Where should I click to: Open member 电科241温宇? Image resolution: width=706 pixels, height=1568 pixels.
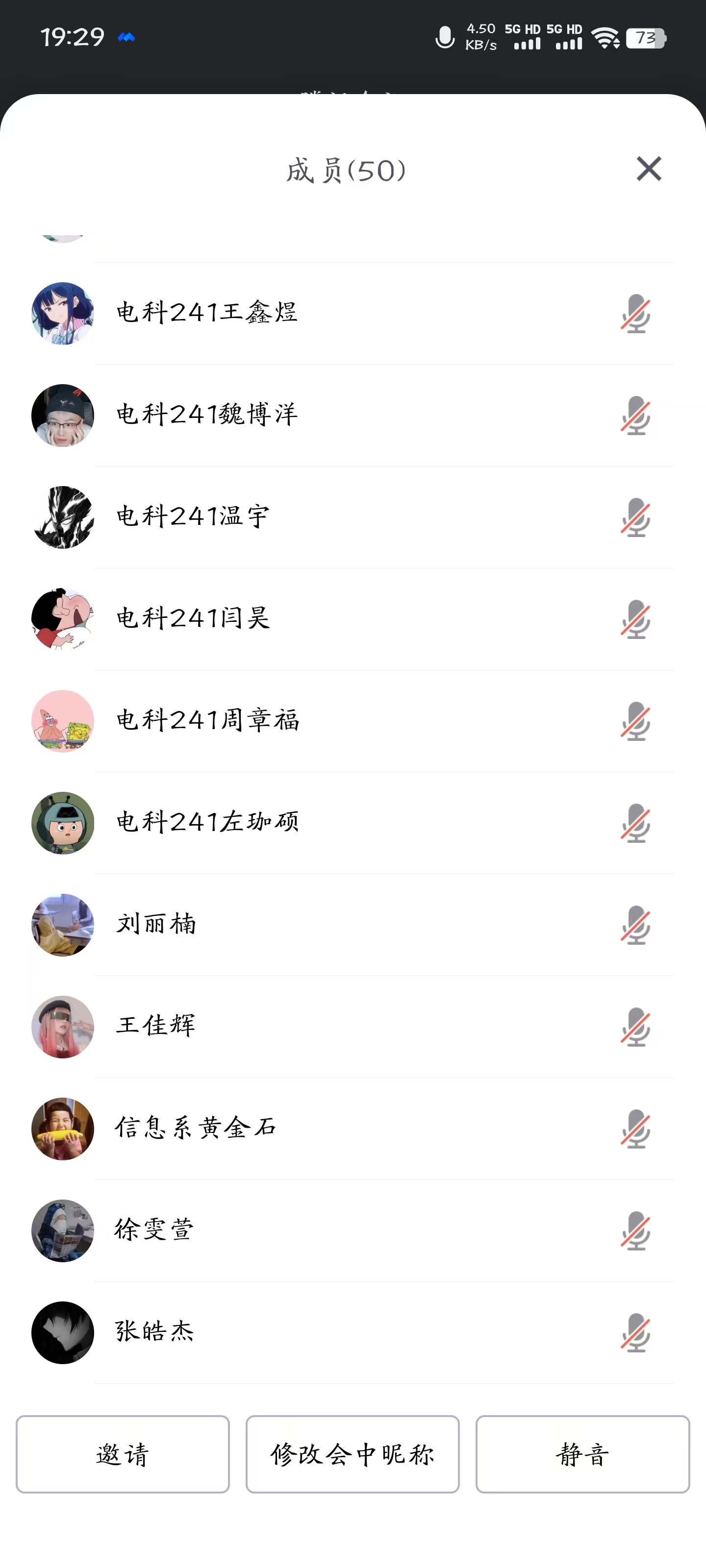click(x=193, y=517)
